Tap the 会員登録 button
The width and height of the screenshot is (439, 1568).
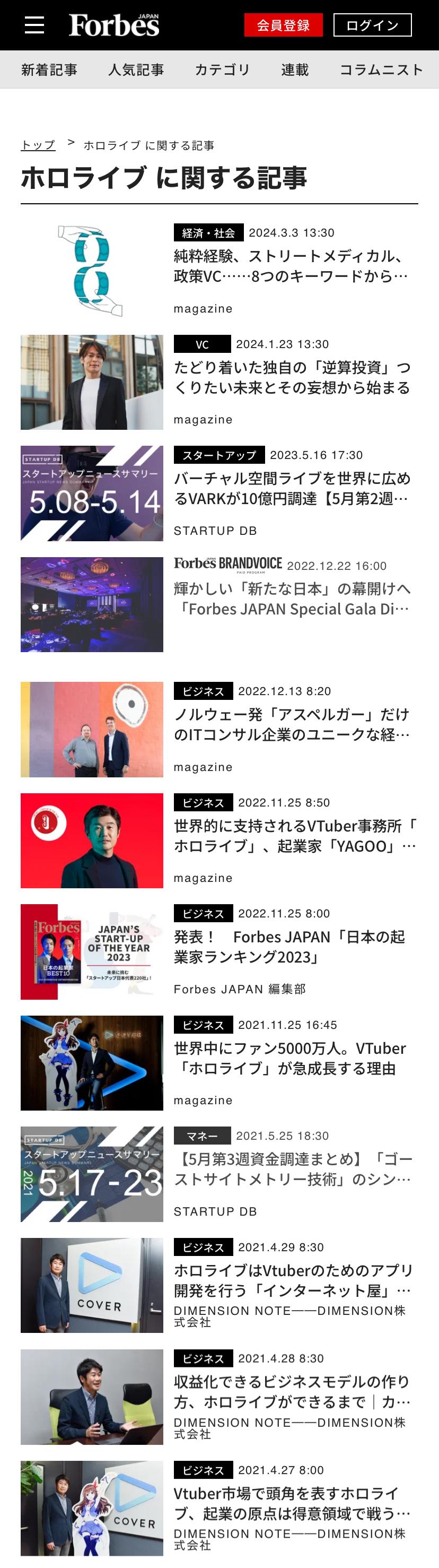[283, 25]
